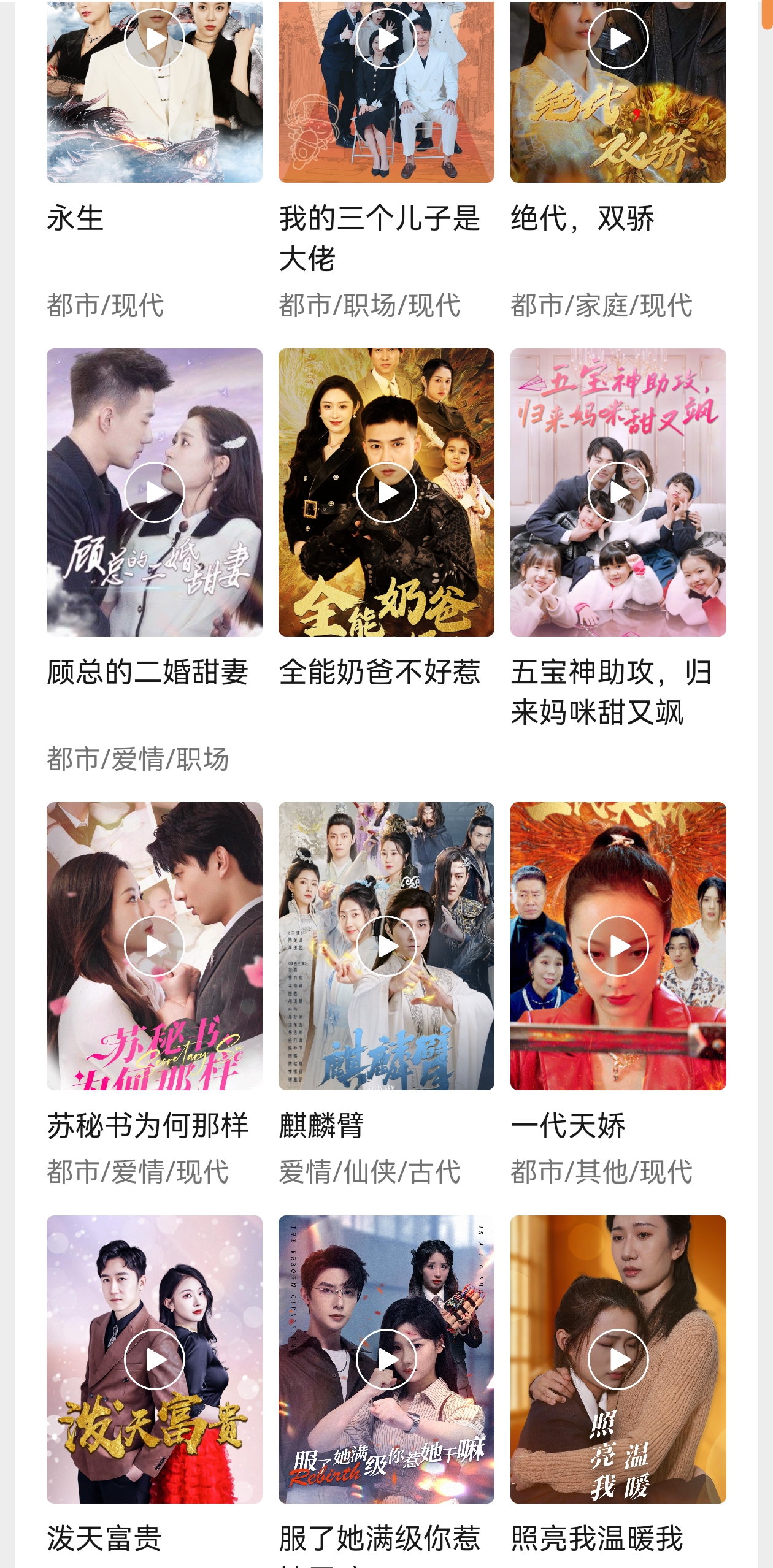Open the drama 永生
This screenshot has height=1568, width=773.
[155, 92]
